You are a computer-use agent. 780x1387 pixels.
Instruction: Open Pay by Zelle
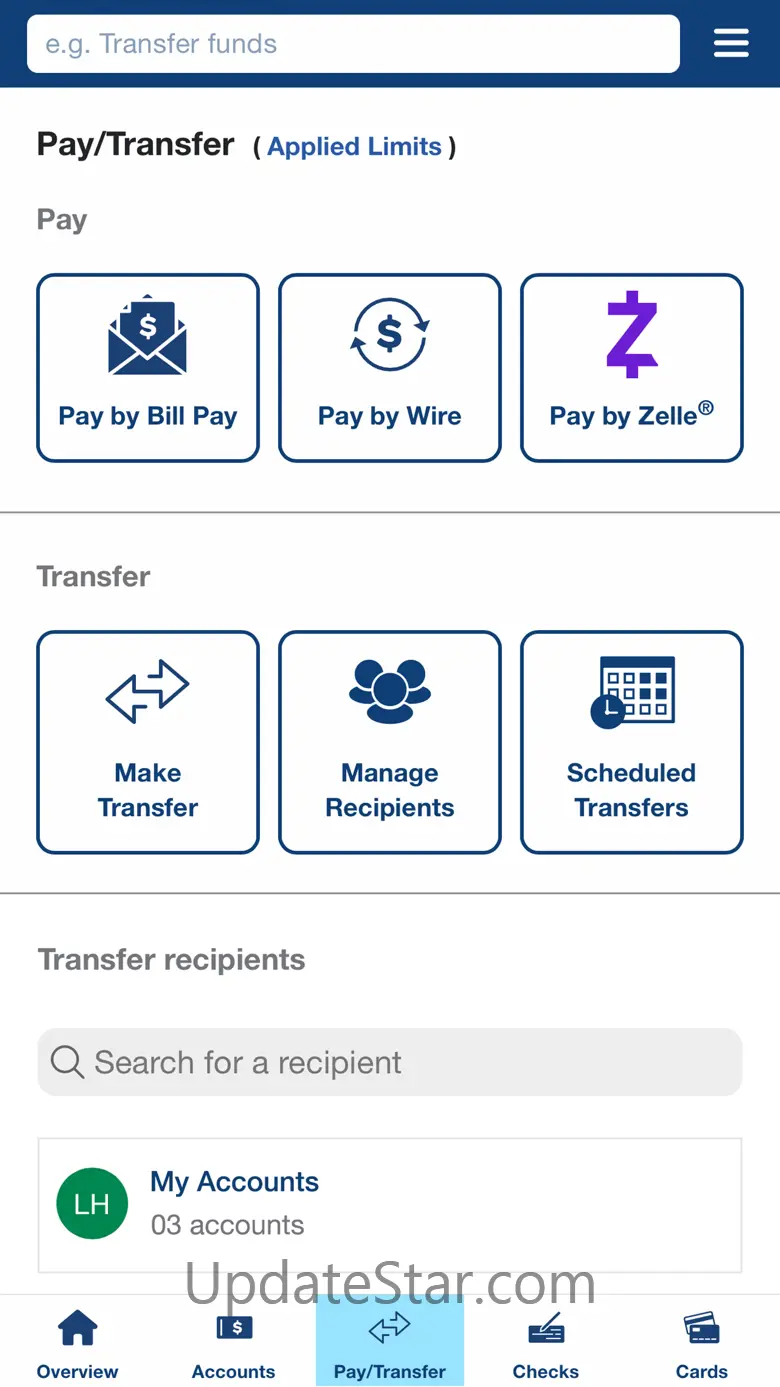(x=632, y=368)
